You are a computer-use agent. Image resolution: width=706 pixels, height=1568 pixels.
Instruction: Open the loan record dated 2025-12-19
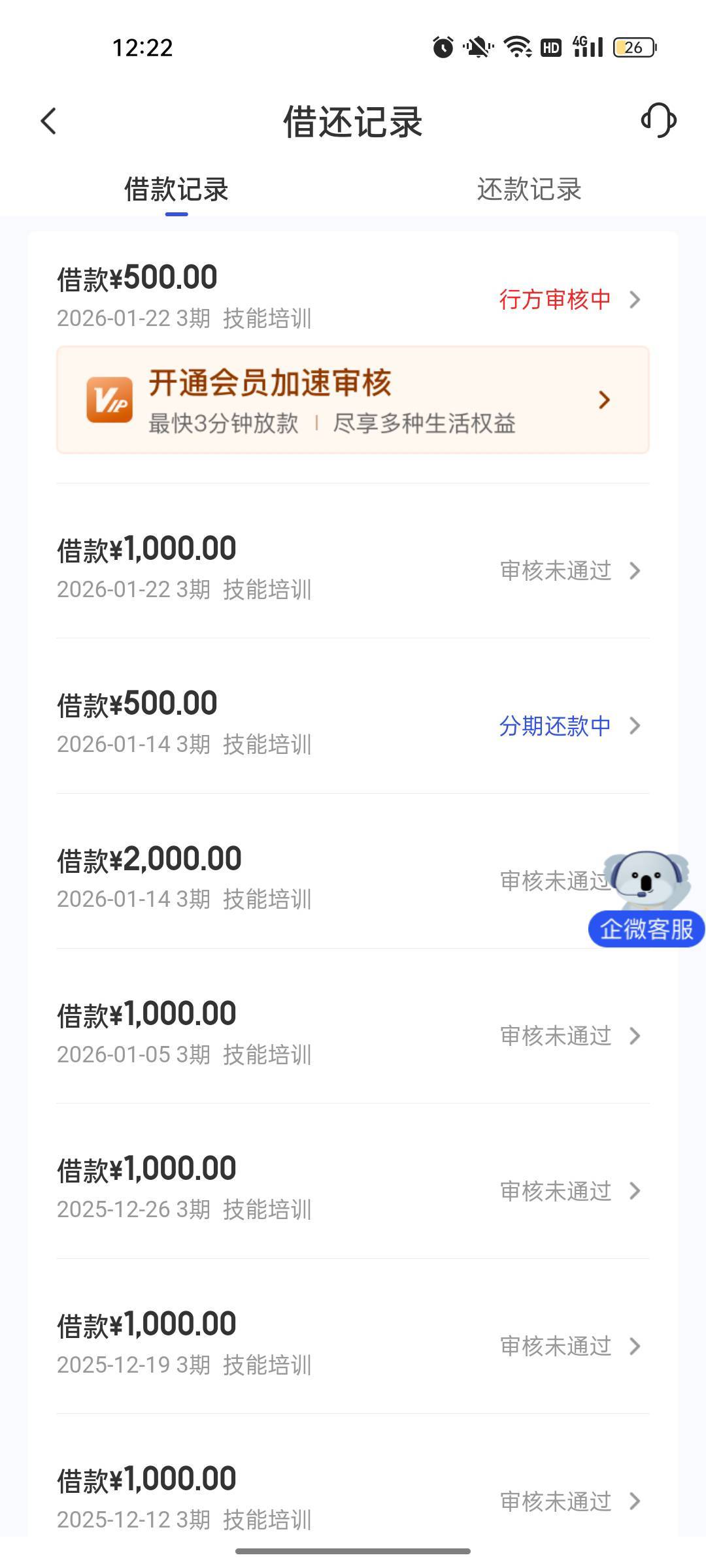tap(353, 1344)
